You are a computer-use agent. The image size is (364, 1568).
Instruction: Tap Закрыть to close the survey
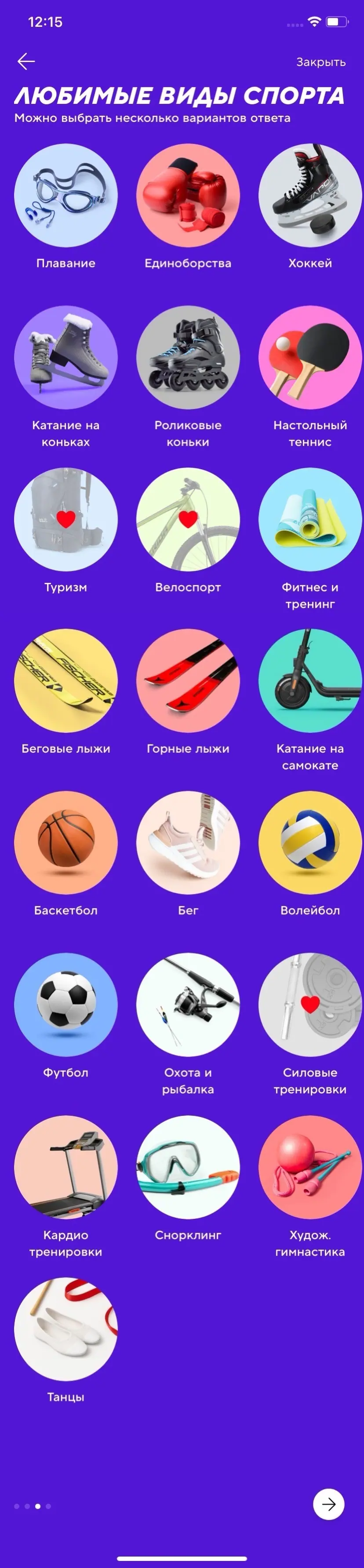pyautogui.click(x=321, y=62)
